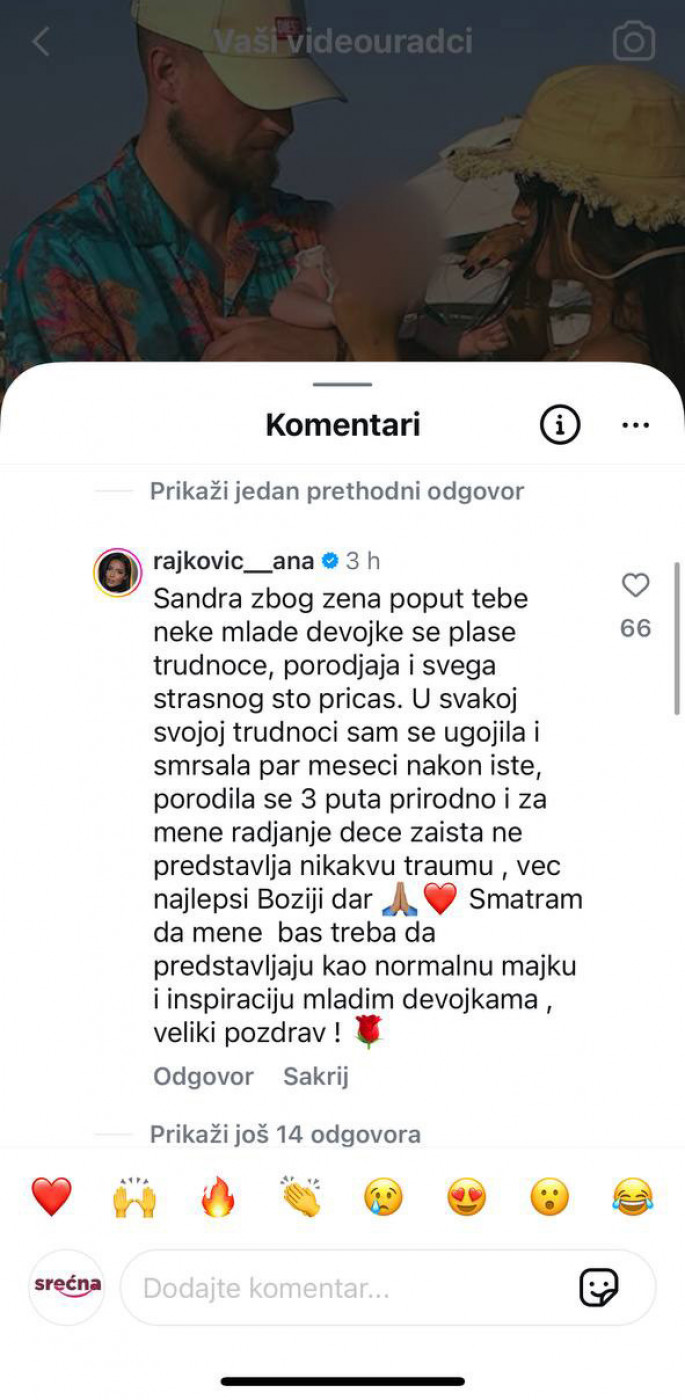Tap Odgovor to reply to the comment
This screenshot has width=685, height=1400.
203,1076
